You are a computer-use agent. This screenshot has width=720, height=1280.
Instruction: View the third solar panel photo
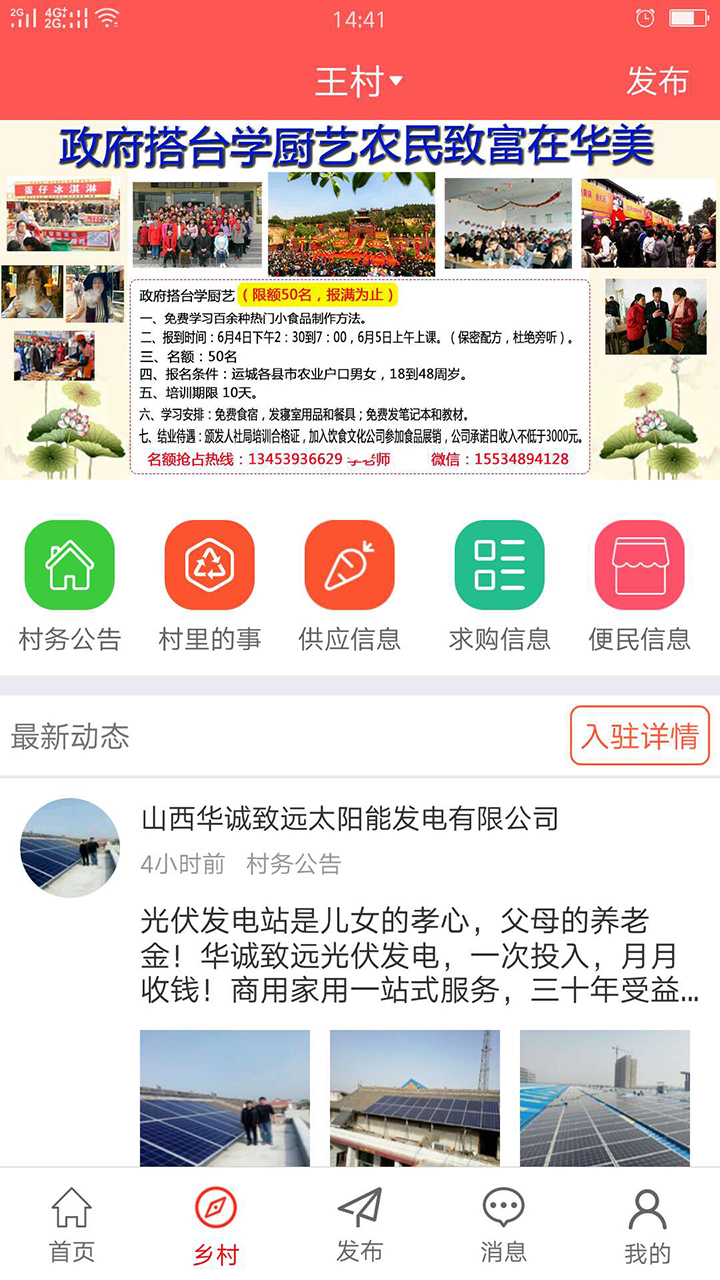pos(604,1098)
